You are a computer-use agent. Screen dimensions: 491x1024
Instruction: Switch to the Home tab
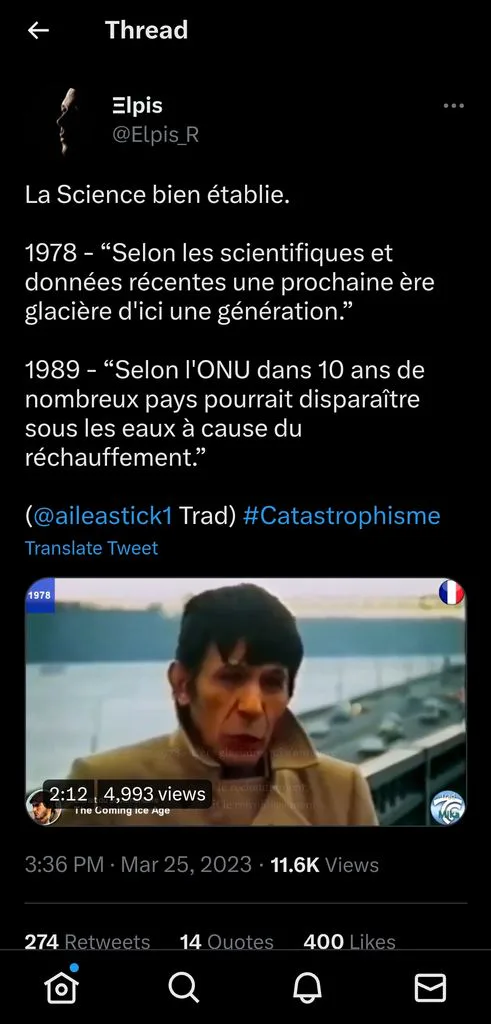click(61, 987)
